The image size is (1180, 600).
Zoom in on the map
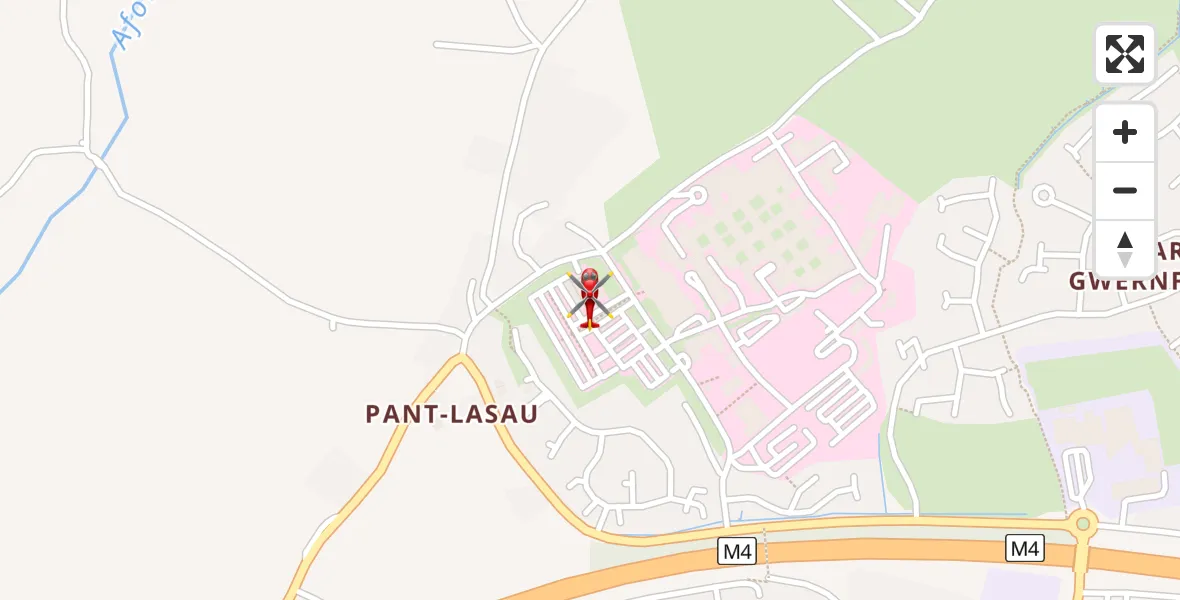point(1125,133)
